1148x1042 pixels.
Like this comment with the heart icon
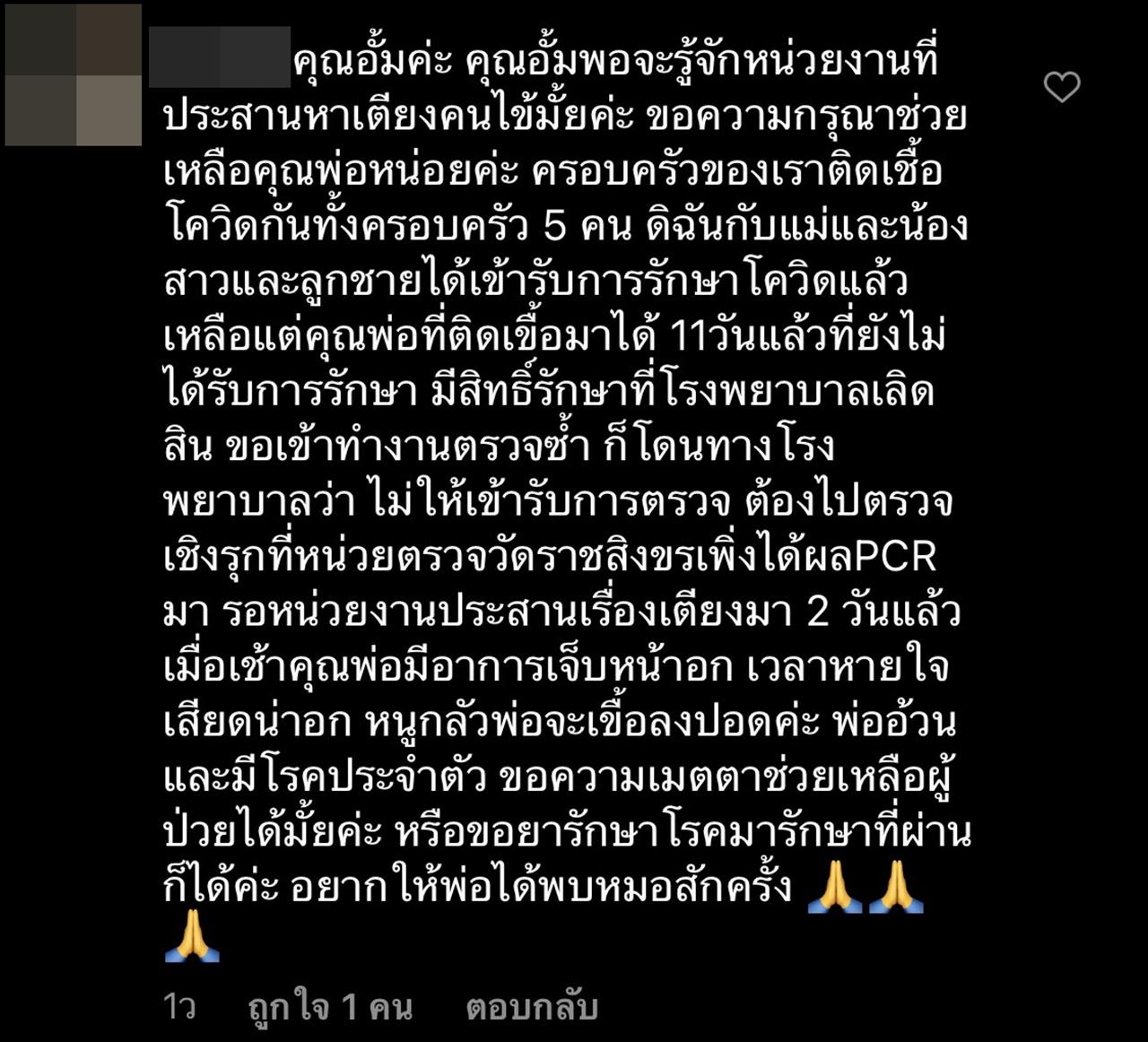1062,87
